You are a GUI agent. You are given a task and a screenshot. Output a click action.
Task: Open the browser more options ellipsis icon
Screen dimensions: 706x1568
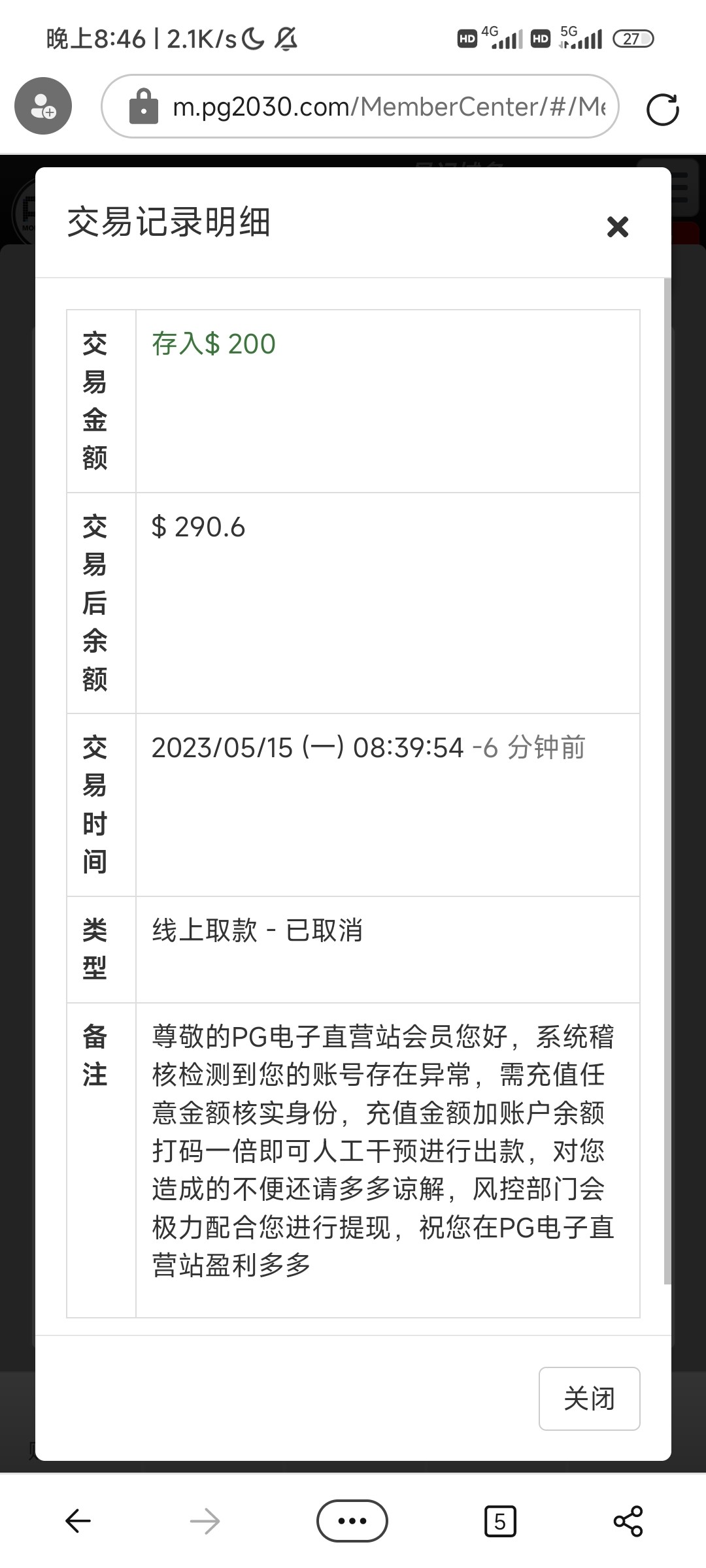pyautogui.click(x=352, y=1520)
